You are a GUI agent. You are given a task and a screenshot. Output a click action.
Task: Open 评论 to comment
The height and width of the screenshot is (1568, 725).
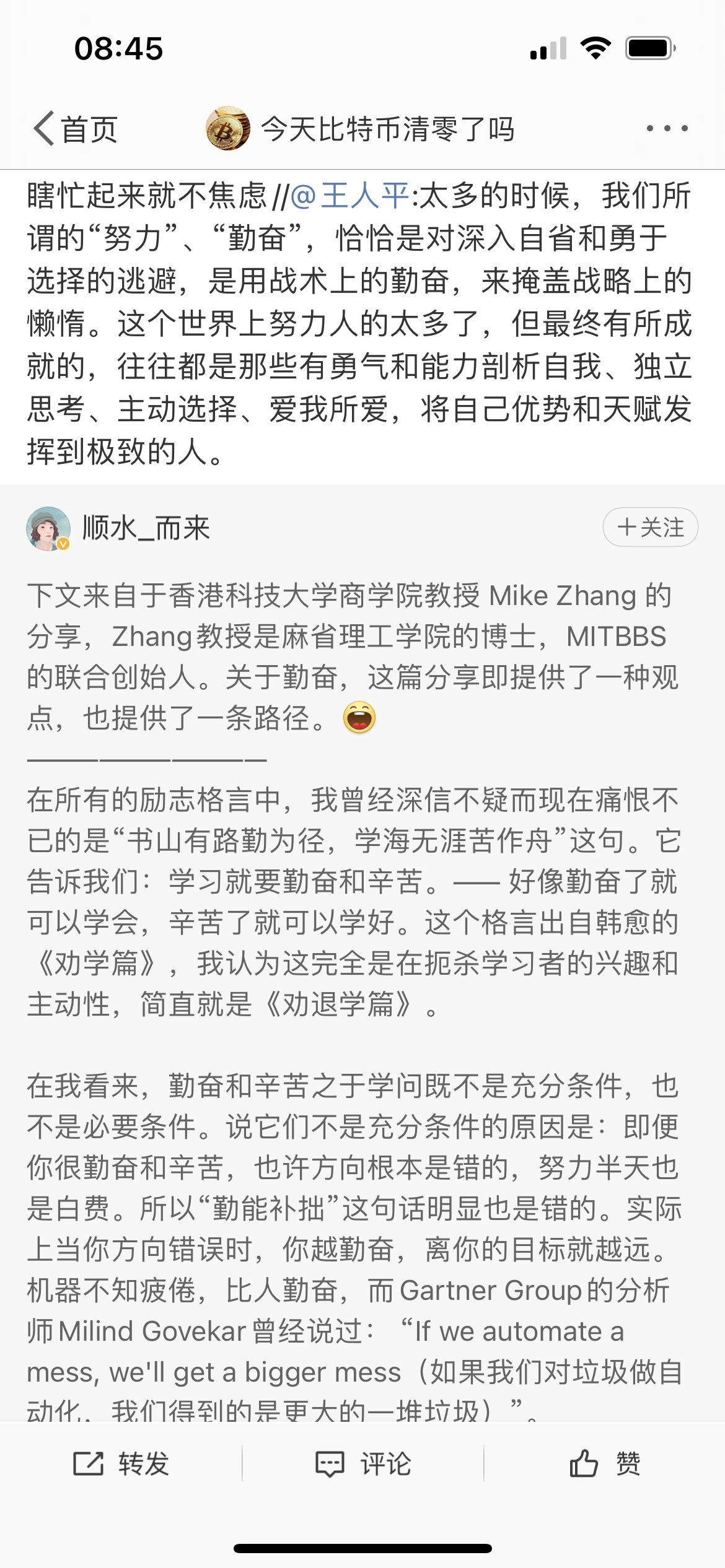point(363,1464)
